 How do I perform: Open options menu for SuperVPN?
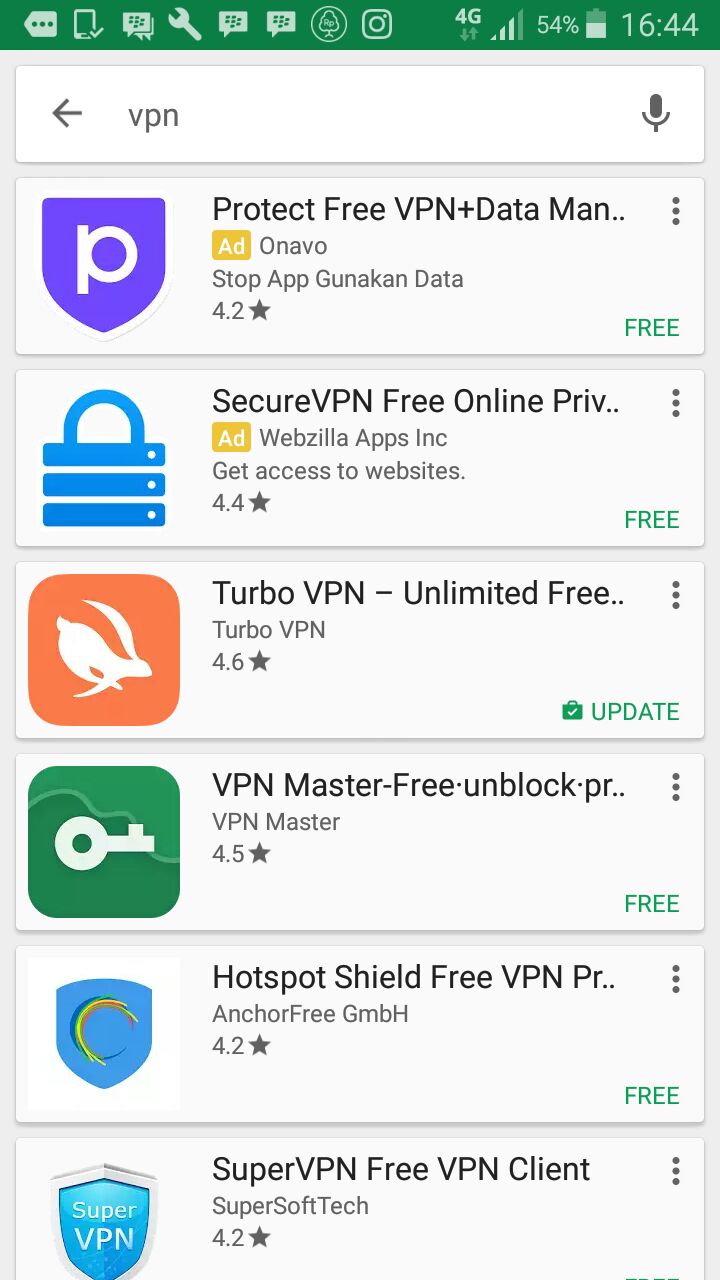(676, 1171)
